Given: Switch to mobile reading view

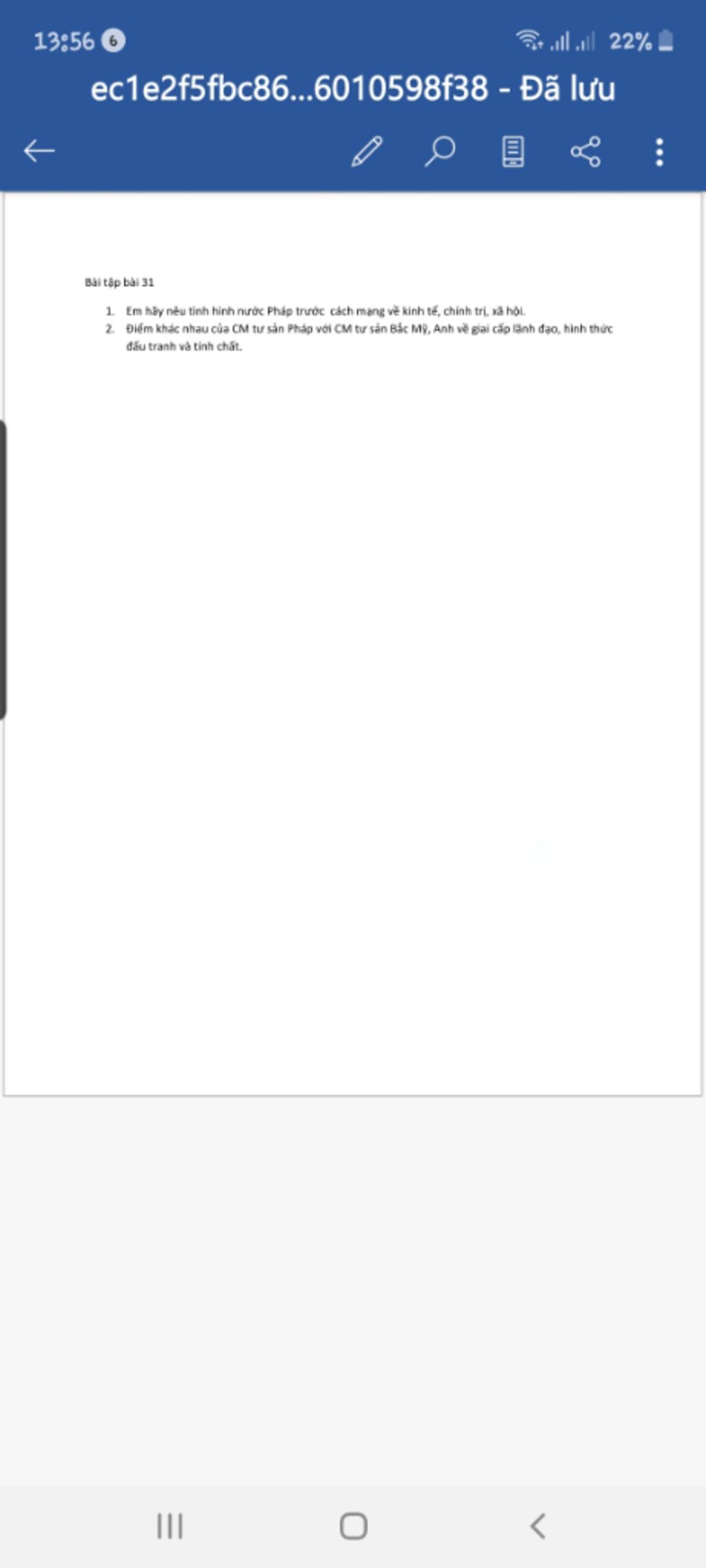Looking at the screenshot, I should pos(512,151).
